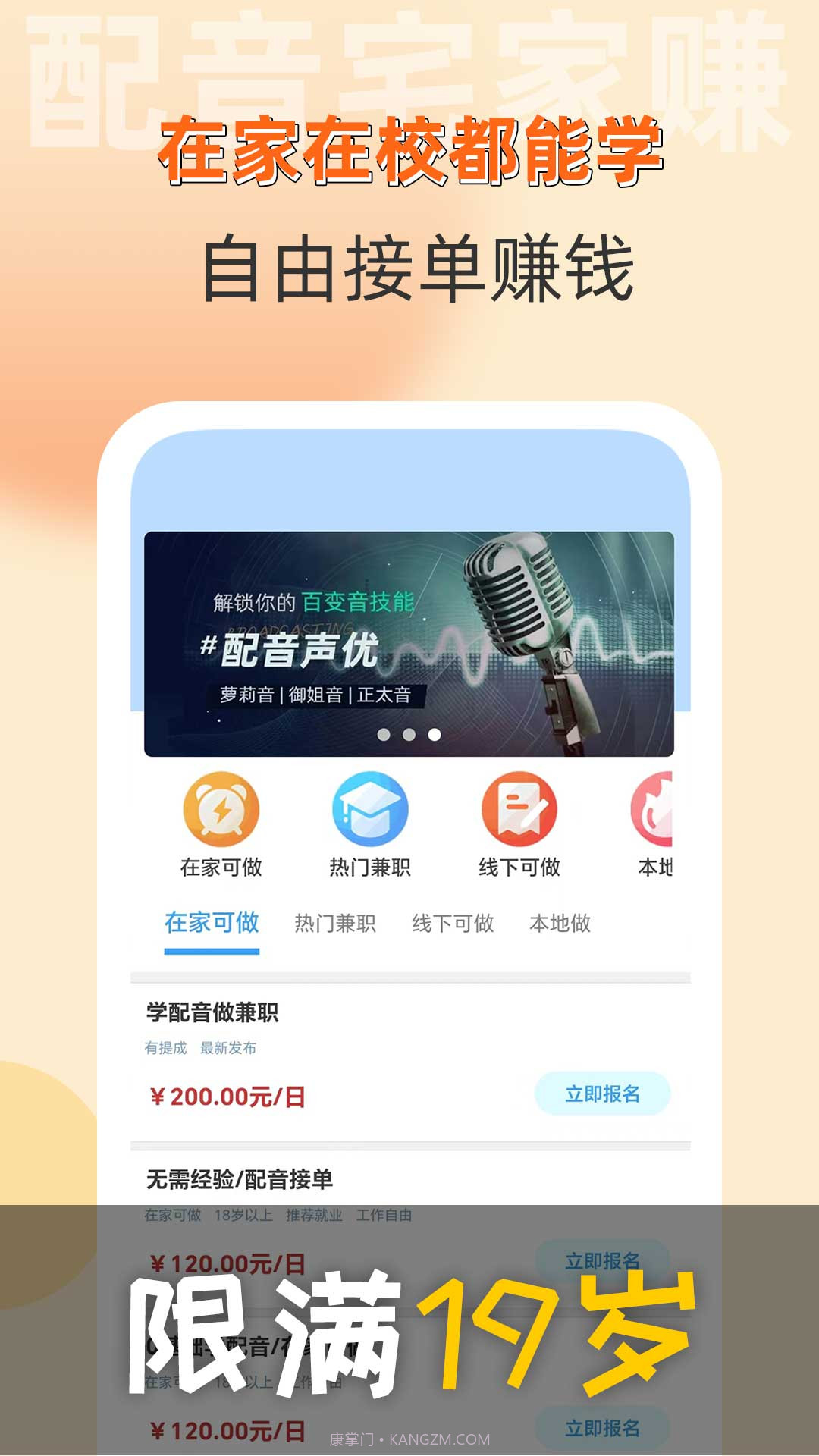Switch to the 热门兼职 tab
Viewport: 819px width, 1456px height.
click(335, 924)
